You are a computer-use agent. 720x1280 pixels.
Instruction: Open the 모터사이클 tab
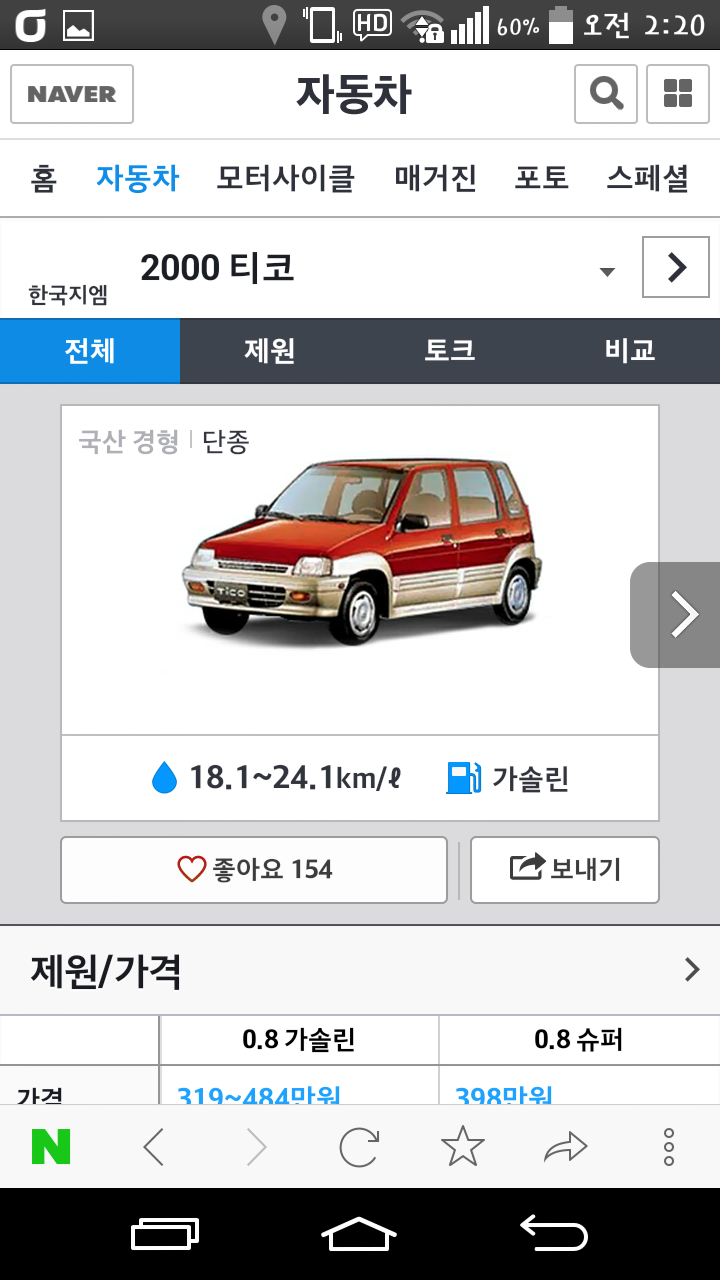point(286,179)
